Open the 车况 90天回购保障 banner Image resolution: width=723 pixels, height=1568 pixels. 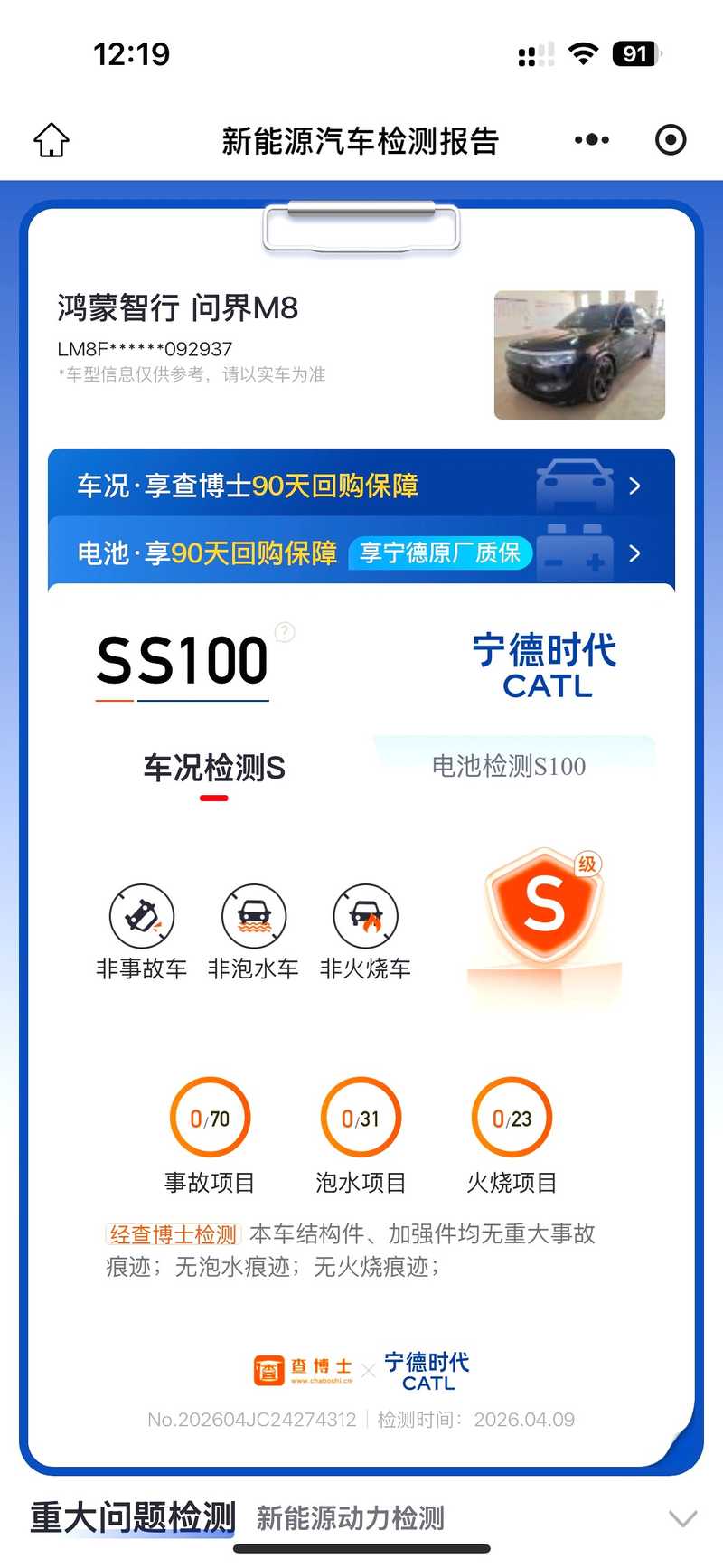pyautogui.click(x=361, y=486)
